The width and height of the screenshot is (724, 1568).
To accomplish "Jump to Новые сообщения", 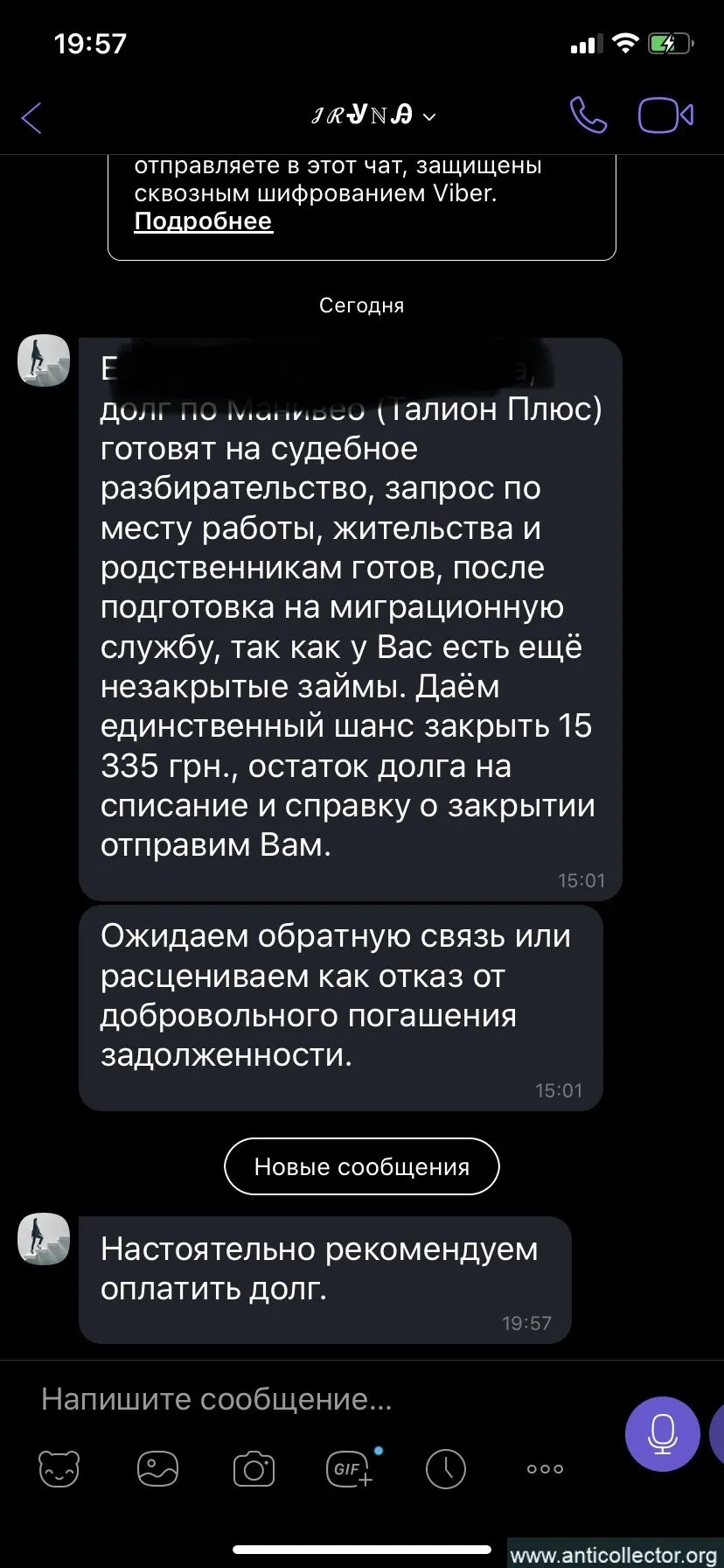I will point(361,1166).
